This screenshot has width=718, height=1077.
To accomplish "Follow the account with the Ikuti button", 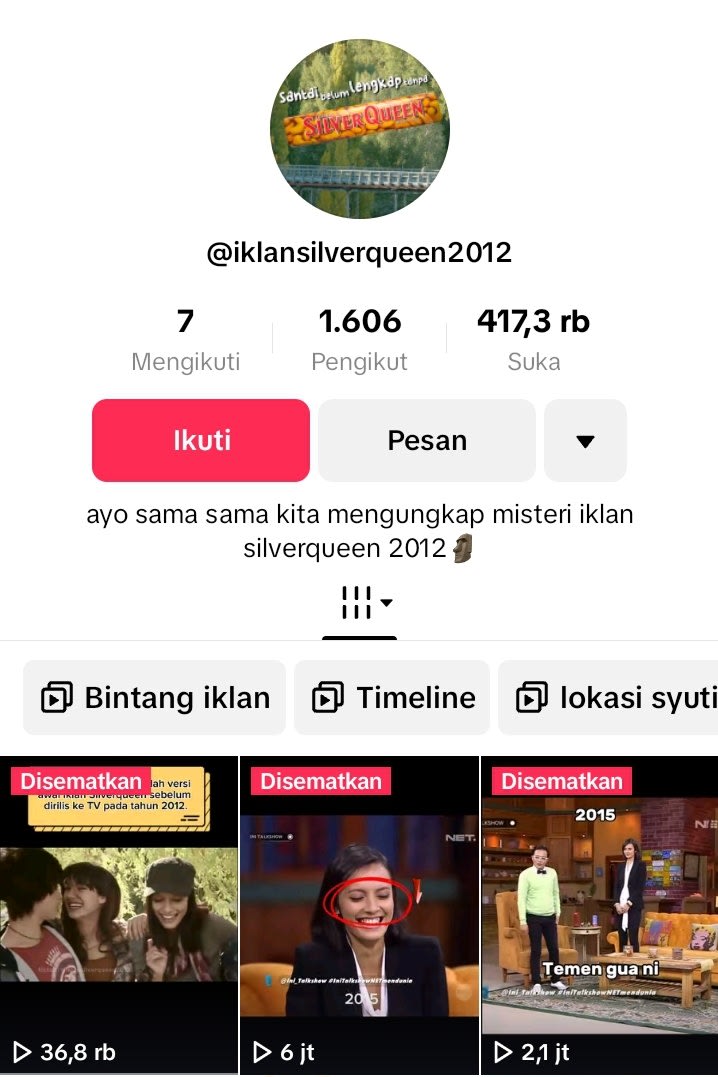I will pyautogui.click(x=201, y=441).
